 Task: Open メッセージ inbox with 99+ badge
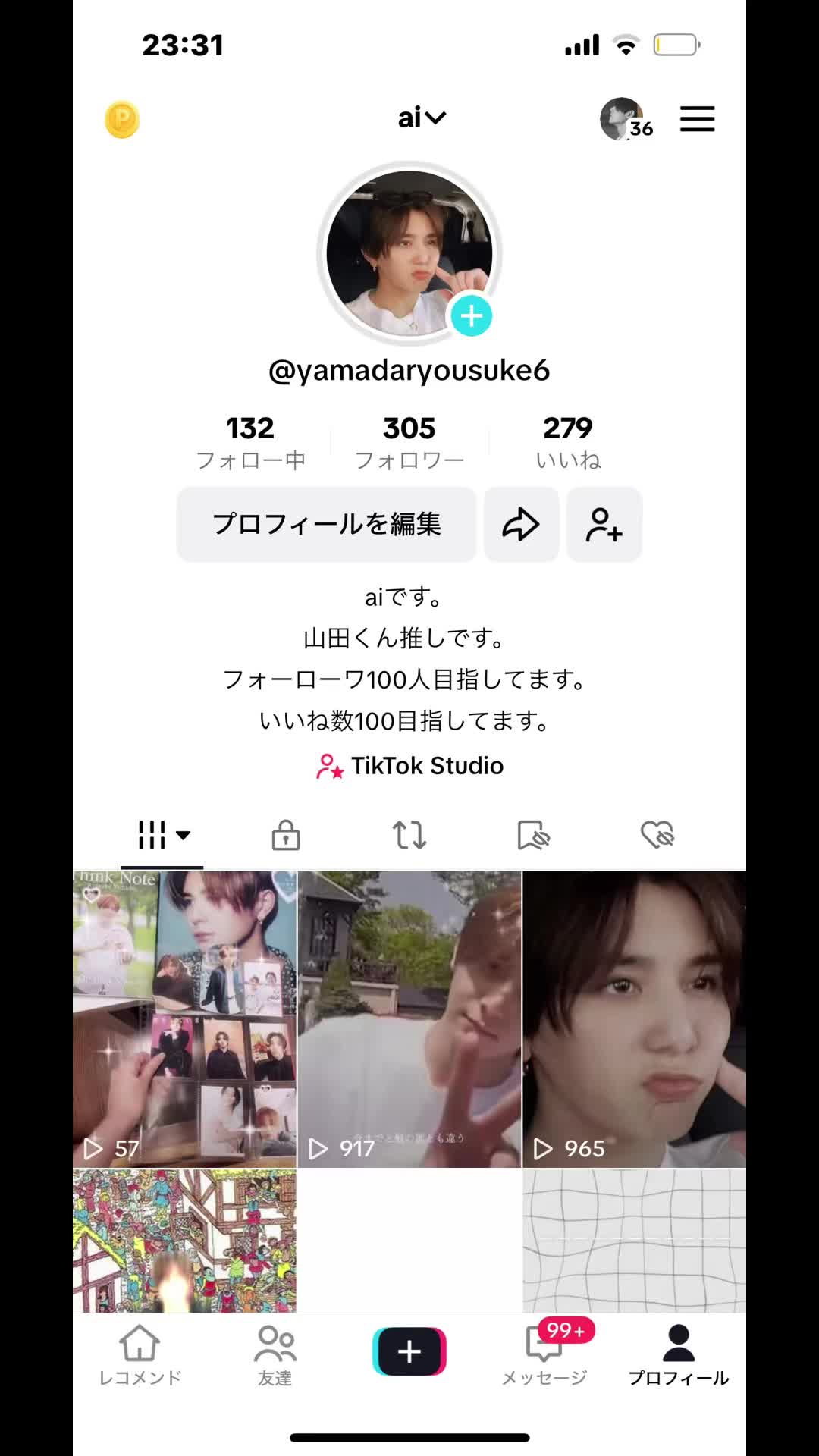[x=544, y=1354]
